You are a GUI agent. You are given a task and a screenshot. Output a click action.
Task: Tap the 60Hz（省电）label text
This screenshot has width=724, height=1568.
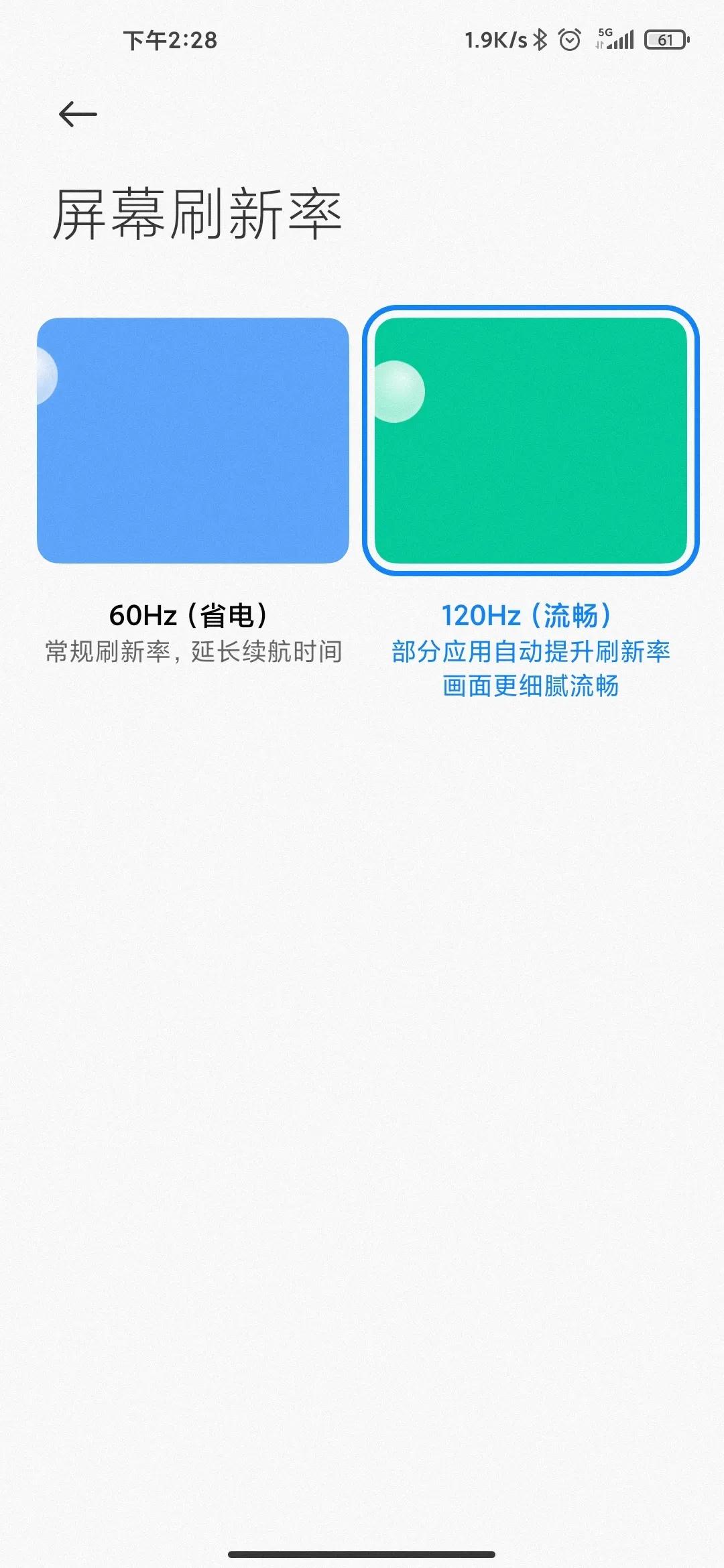[192, 616]
